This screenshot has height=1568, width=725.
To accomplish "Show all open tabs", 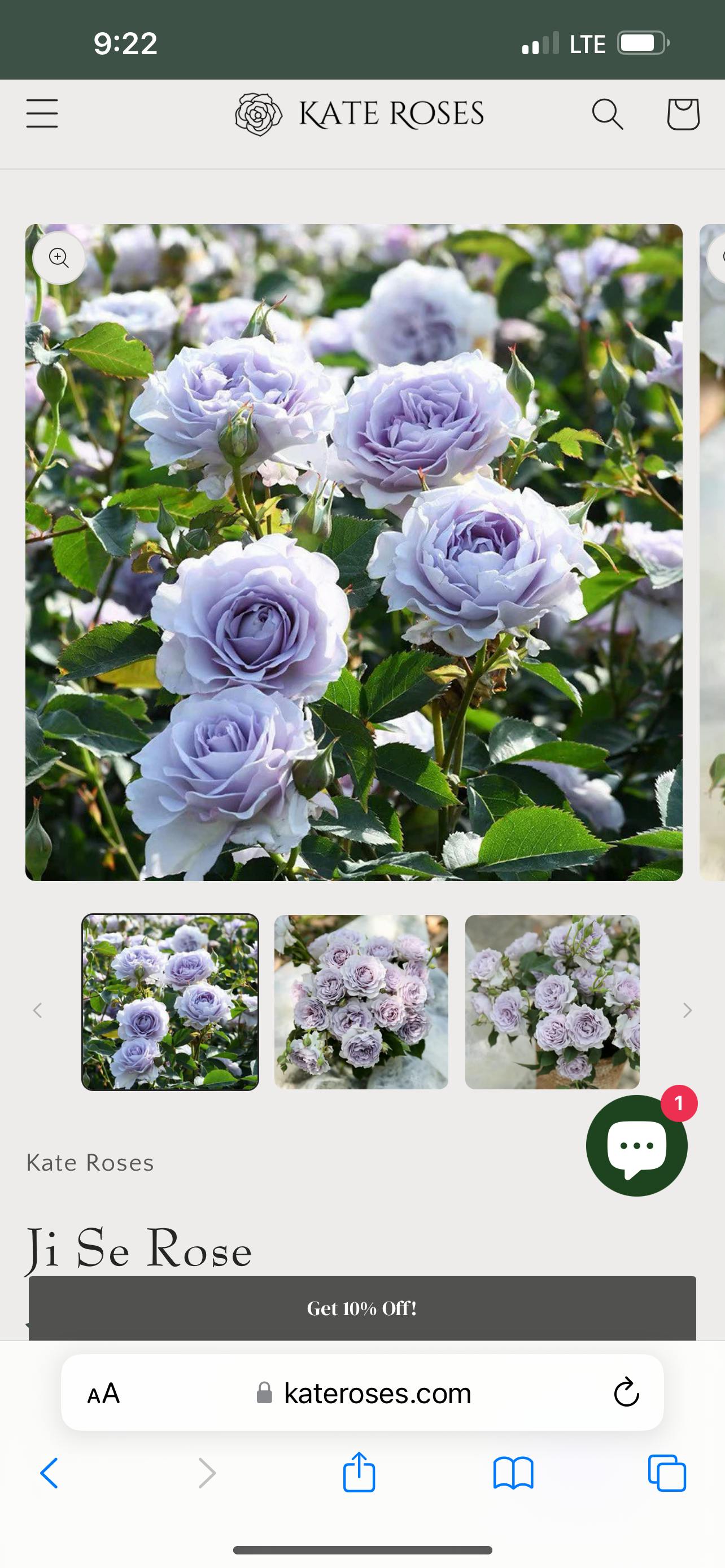I will coord(667,1473).
